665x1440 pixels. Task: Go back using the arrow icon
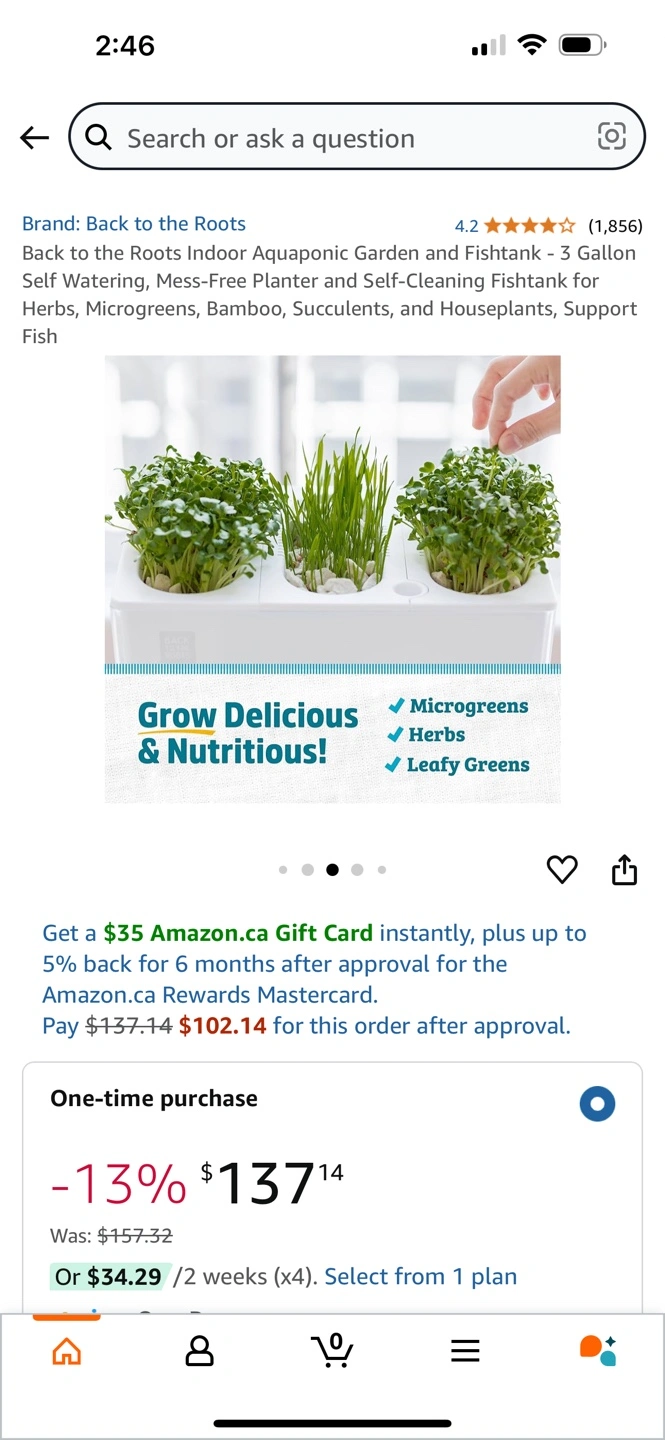point(35,138)
